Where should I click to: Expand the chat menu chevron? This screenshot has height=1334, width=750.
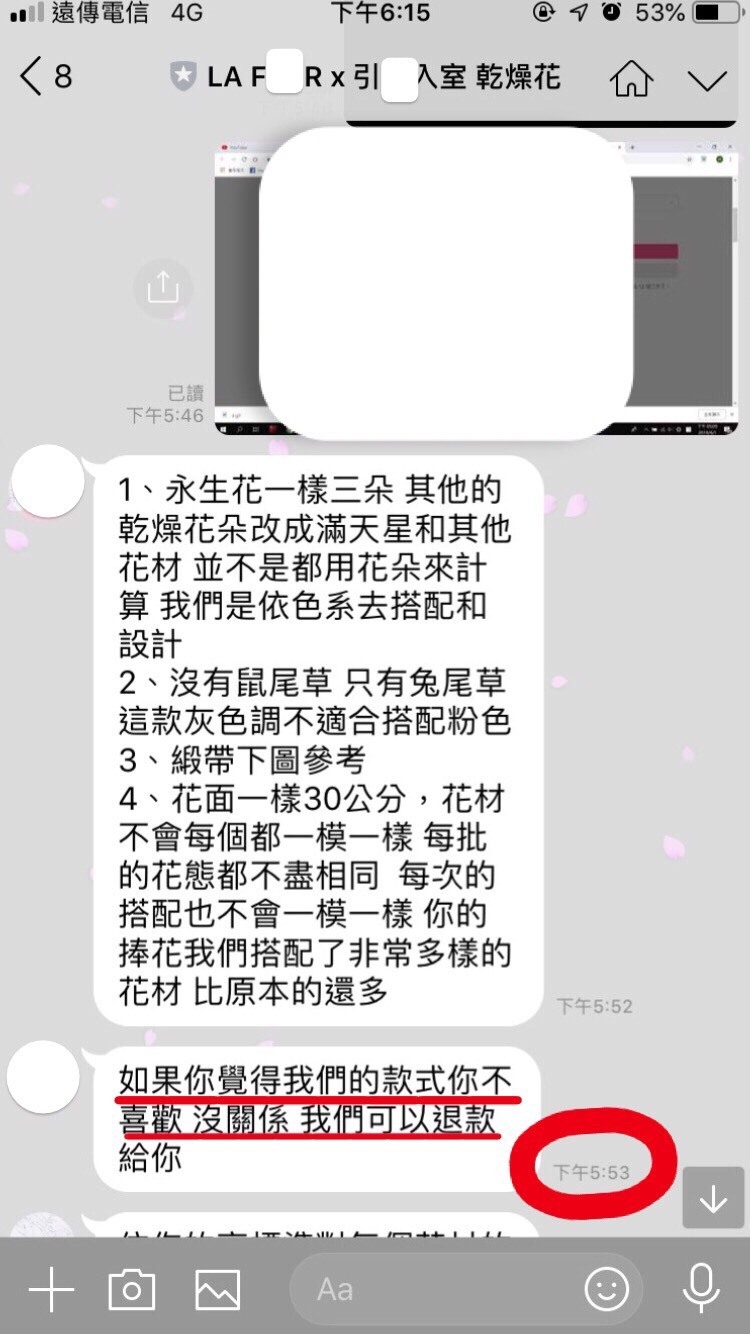pos(708,79)
